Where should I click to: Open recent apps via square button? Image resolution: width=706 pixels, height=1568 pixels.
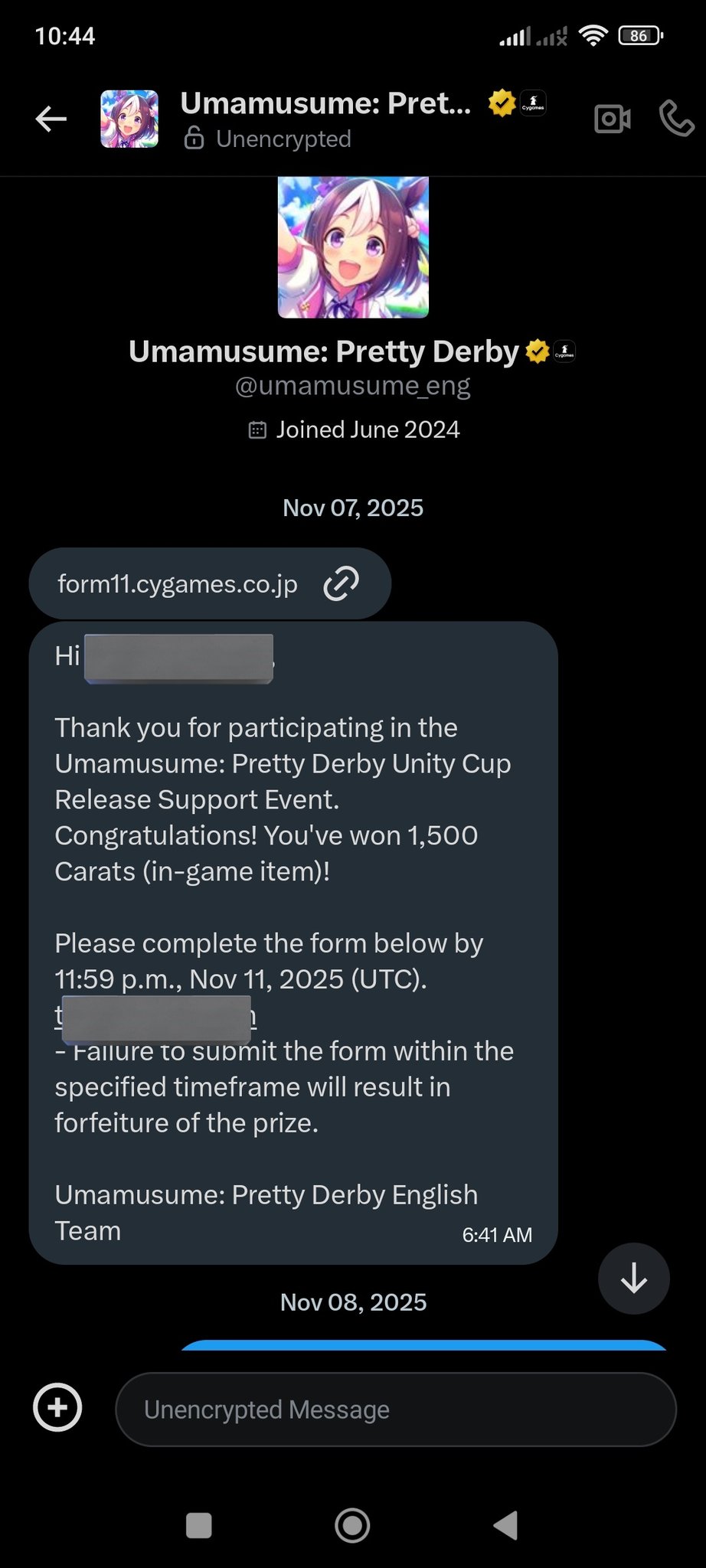pyautogui.click(x=199, y=1525)
